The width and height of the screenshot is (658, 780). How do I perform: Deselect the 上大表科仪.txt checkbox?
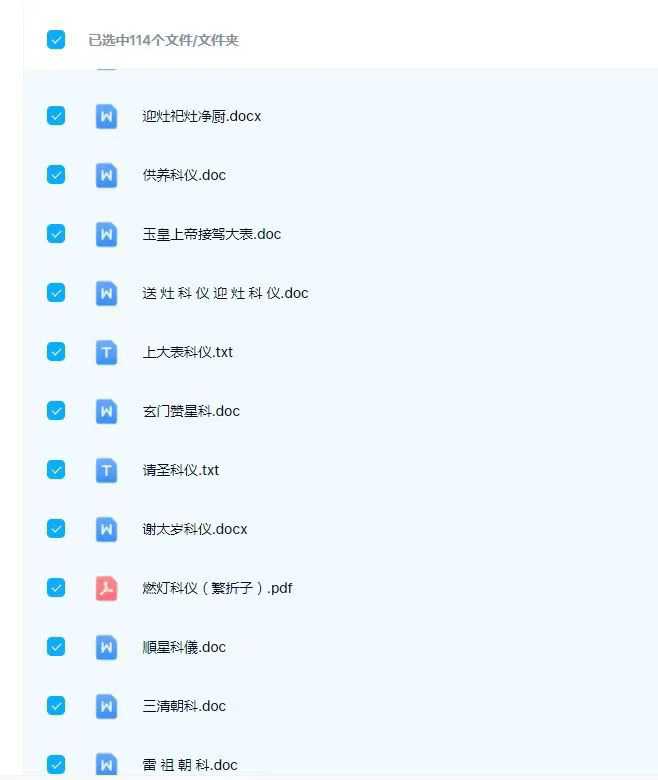pyautogui.click(x=56, y=351)
